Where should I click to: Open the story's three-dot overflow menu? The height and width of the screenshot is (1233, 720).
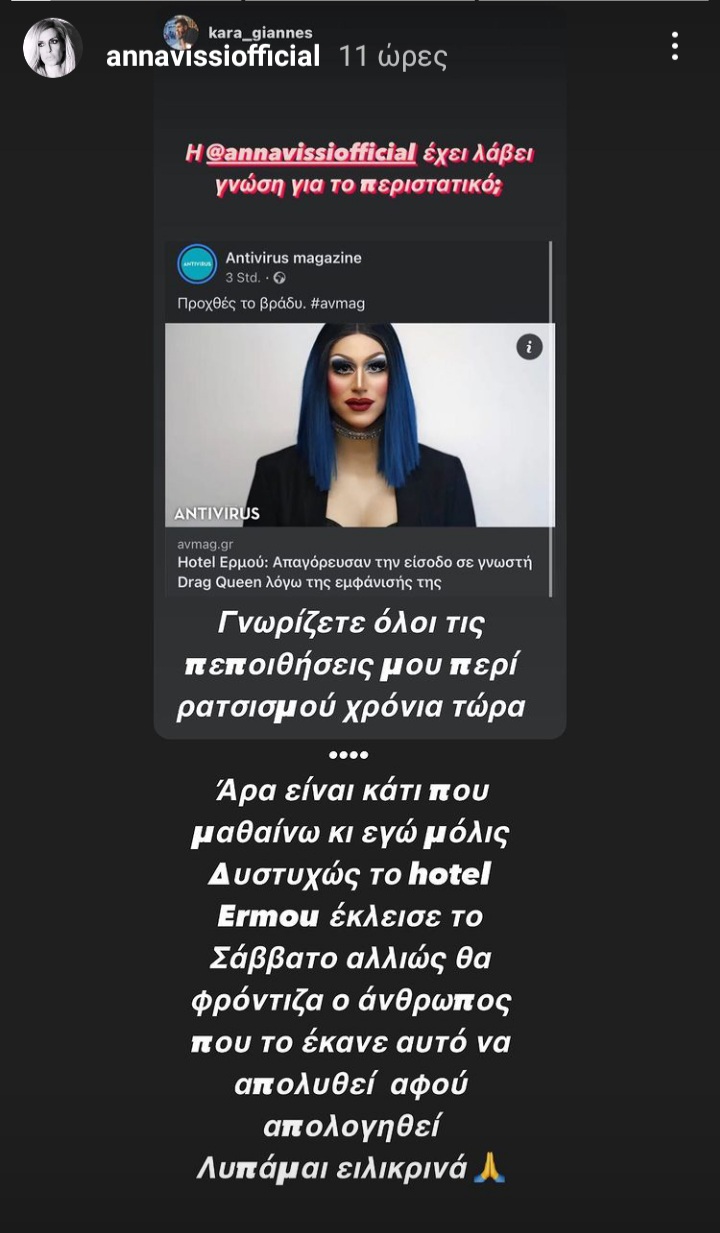click(675, 46)
